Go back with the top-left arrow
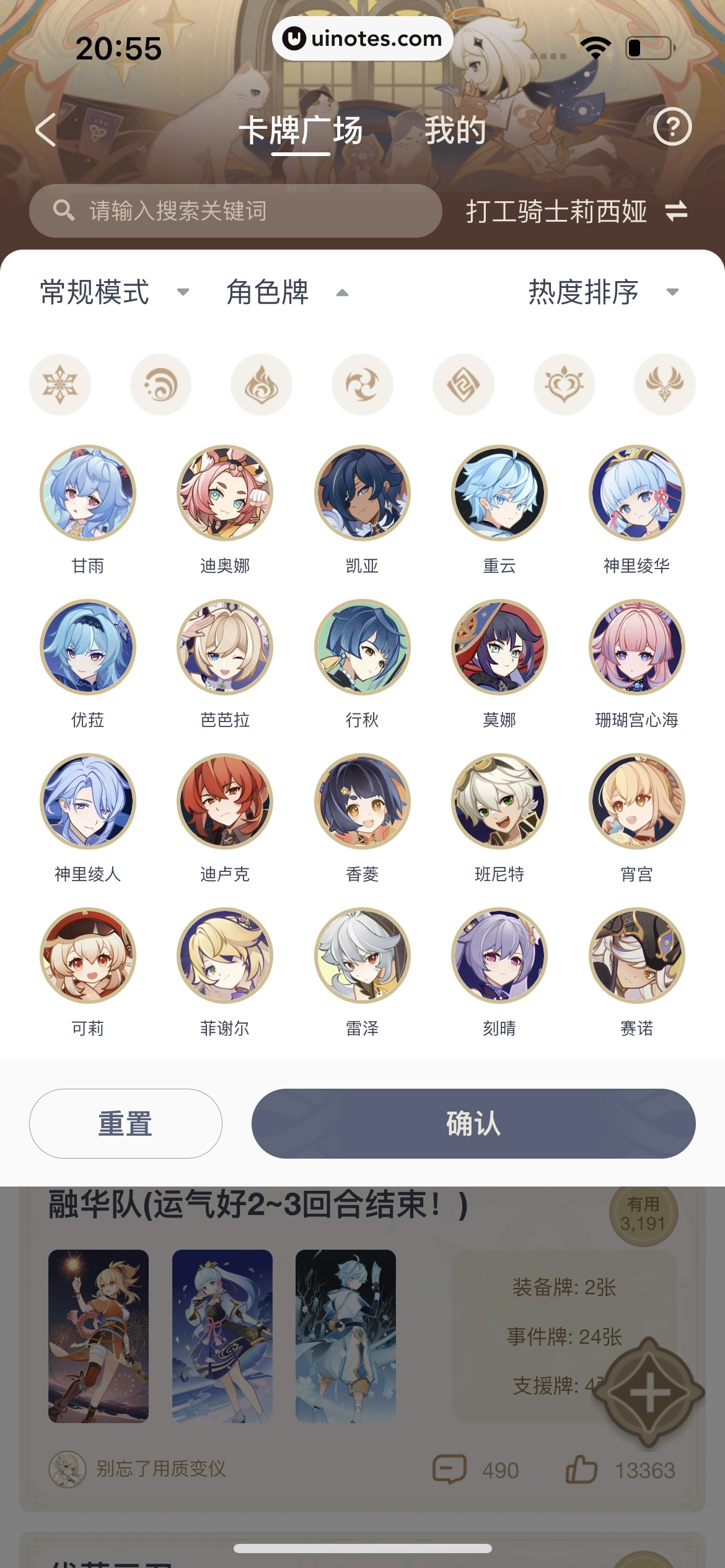725x1568 pixels. point(46,130)
